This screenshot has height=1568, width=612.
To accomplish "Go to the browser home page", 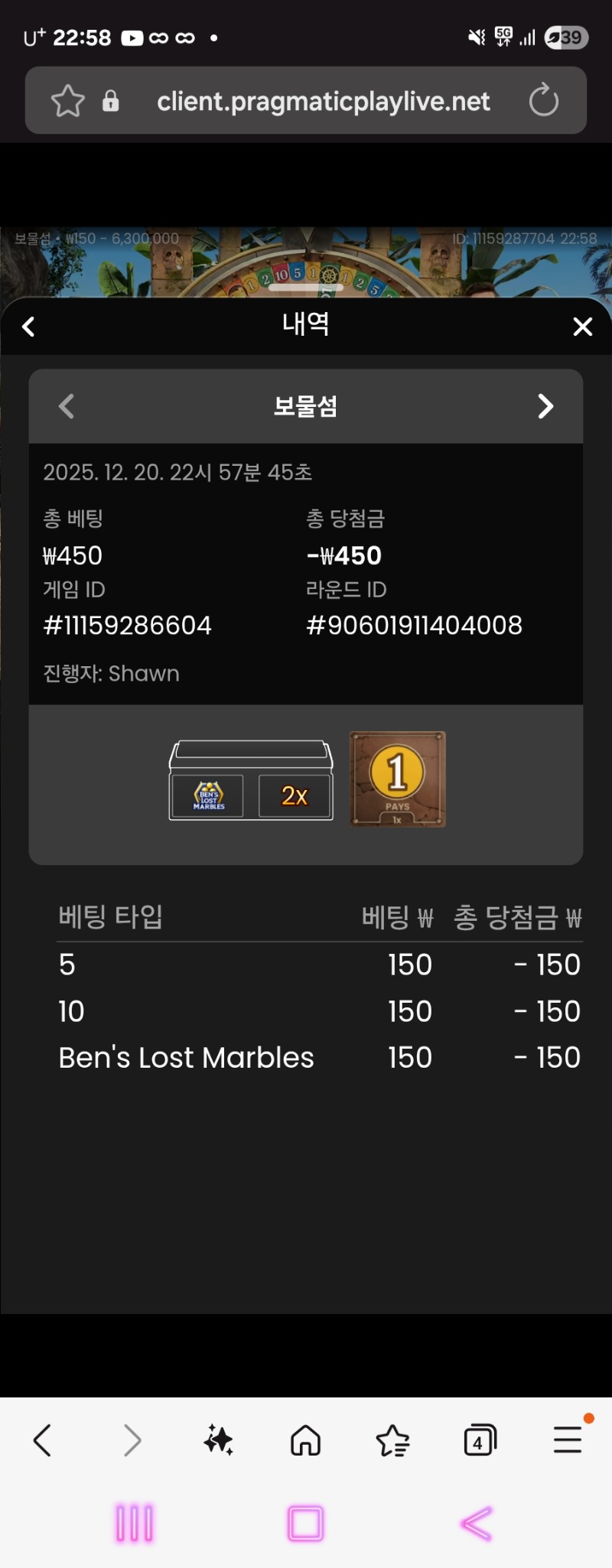I will (x=305, y=1440).
